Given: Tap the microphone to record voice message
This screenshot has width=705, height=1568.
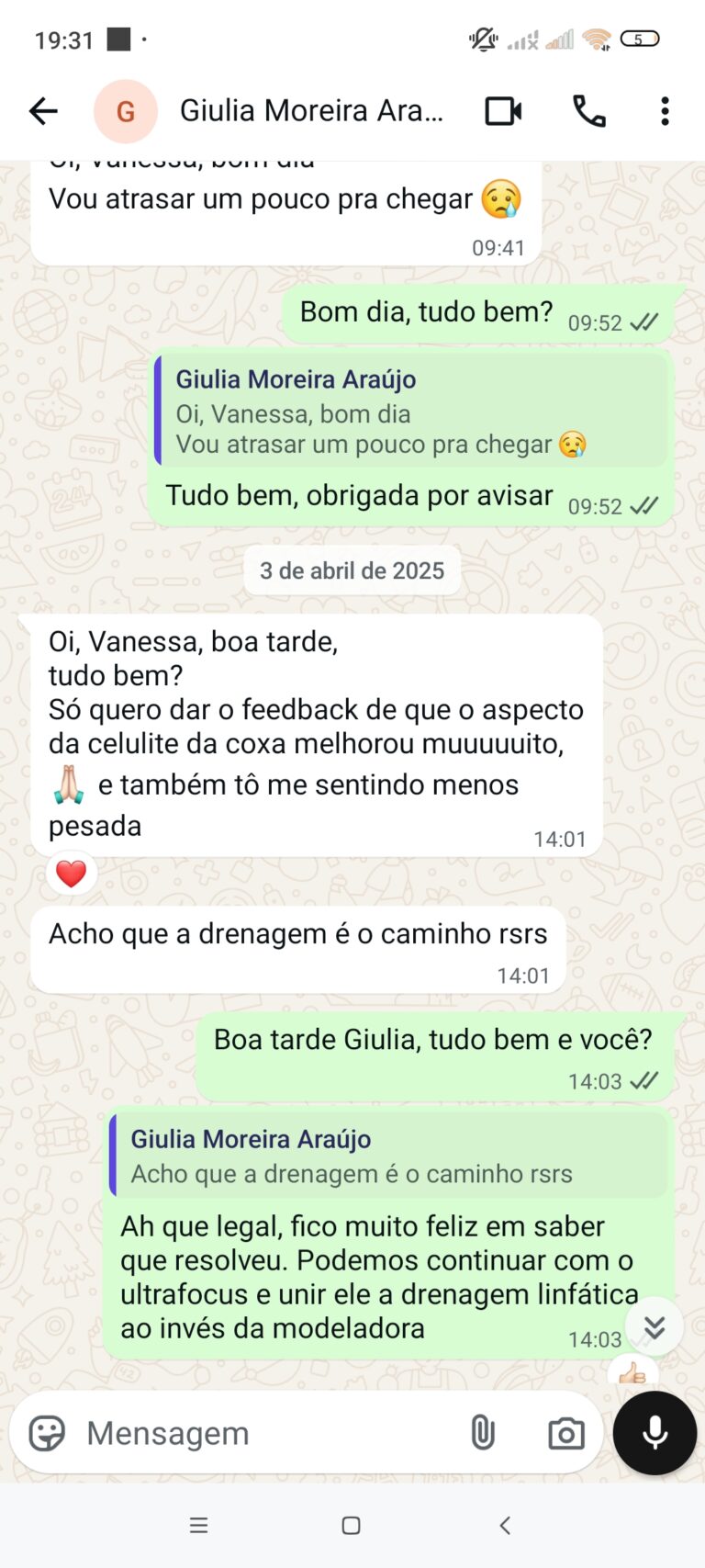Looking at the screenshot, I should click(655, 1432).
